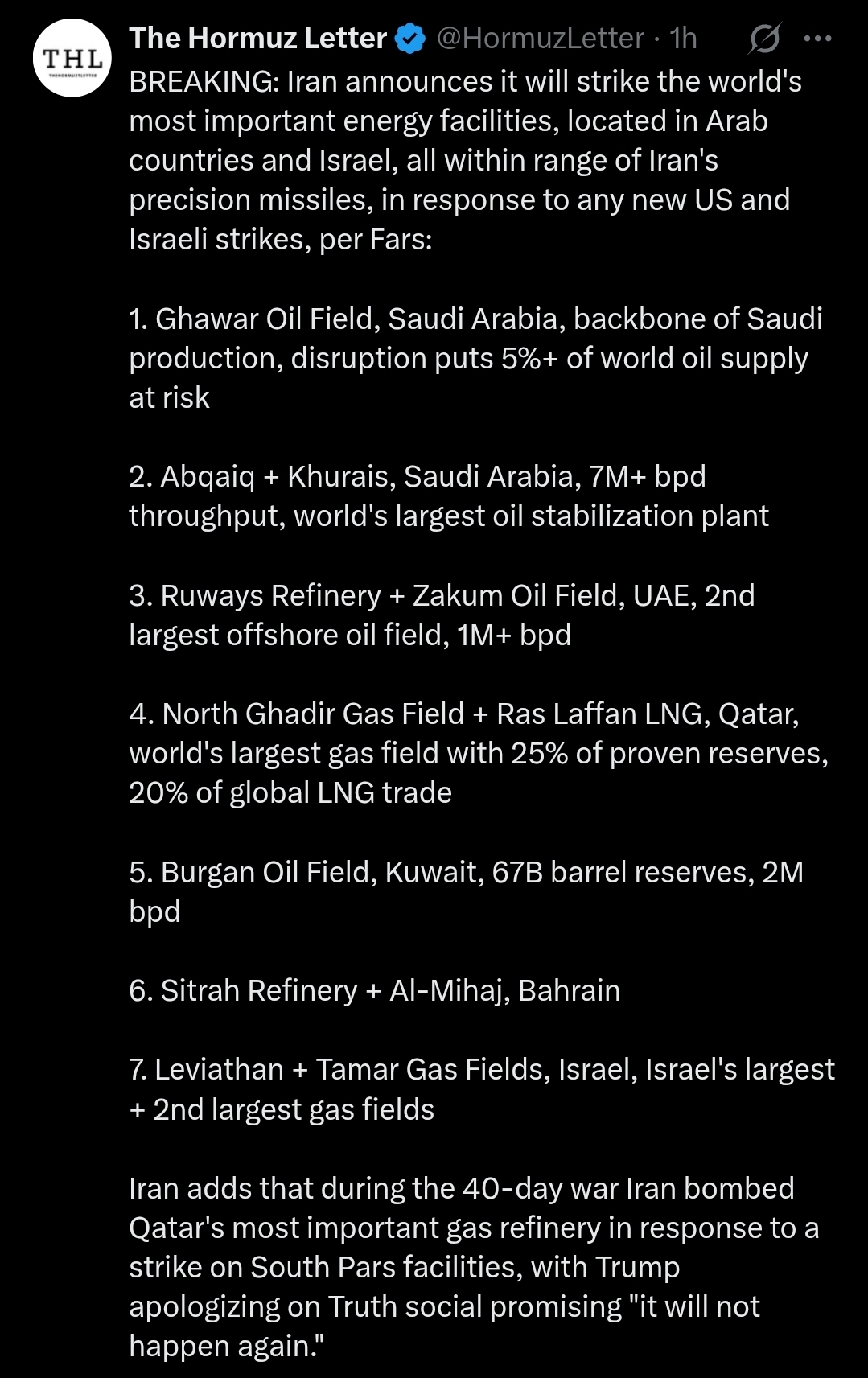868x1378 pixels.
Task: Open the Grok explain icon
Action: (x=764, y=38)
